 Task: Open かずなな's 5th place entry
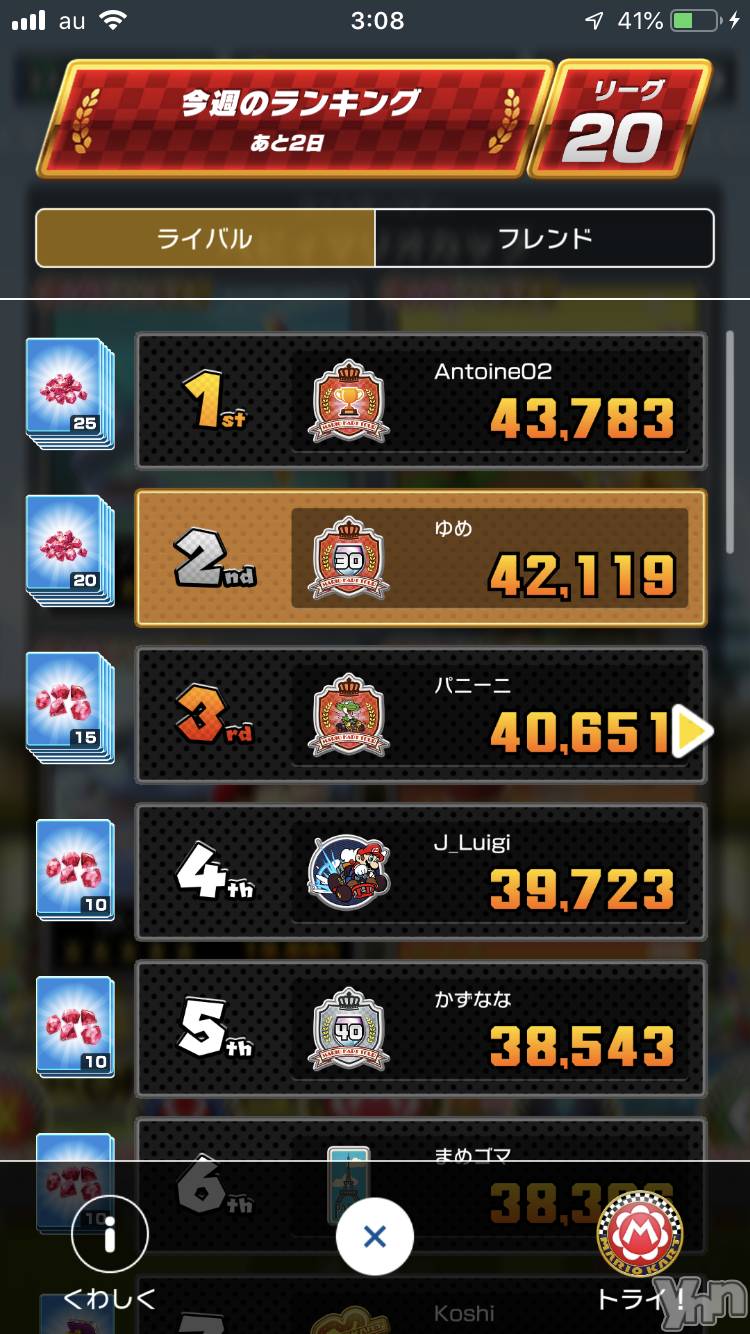pyautogui.click(x=420, y=1029)
